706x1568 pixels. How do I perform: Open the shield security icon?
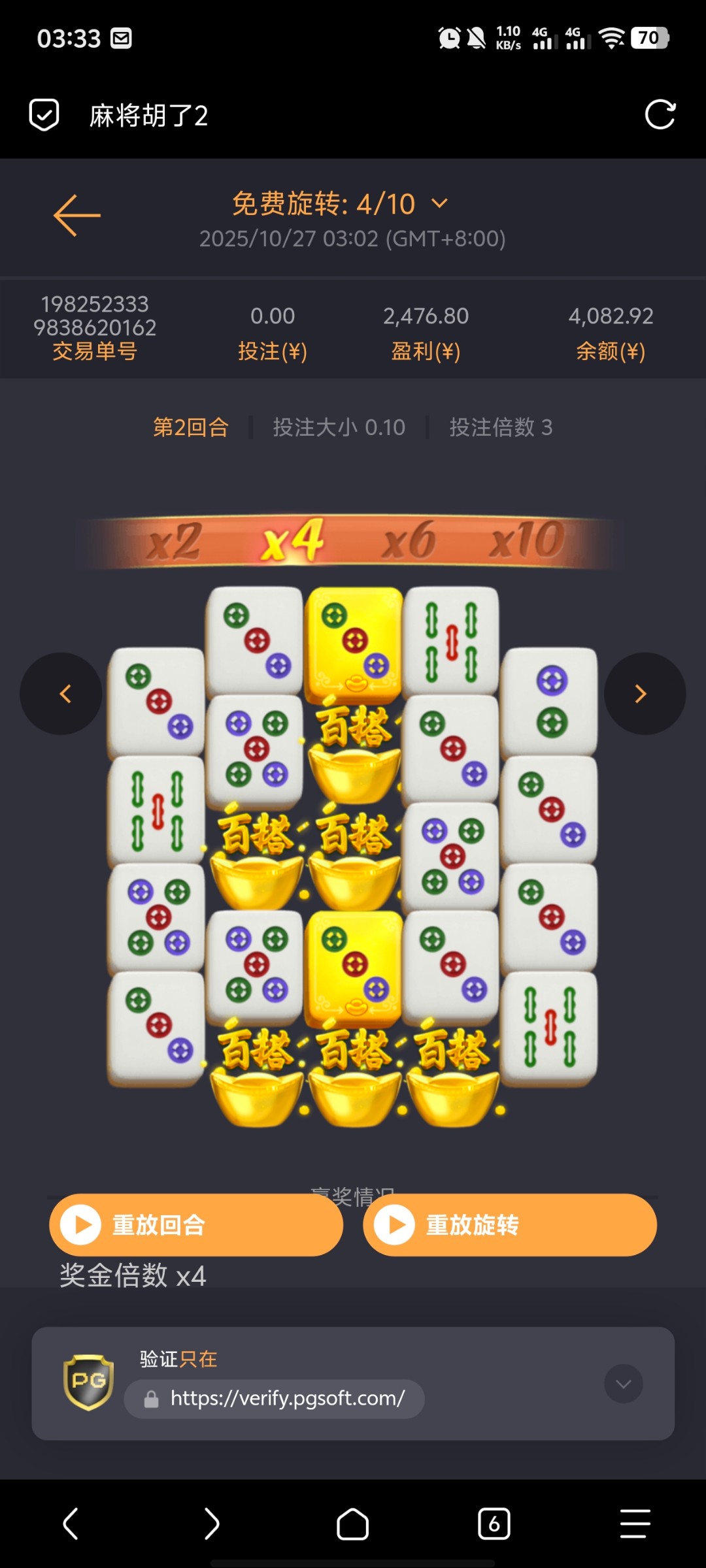coord(44,115)
